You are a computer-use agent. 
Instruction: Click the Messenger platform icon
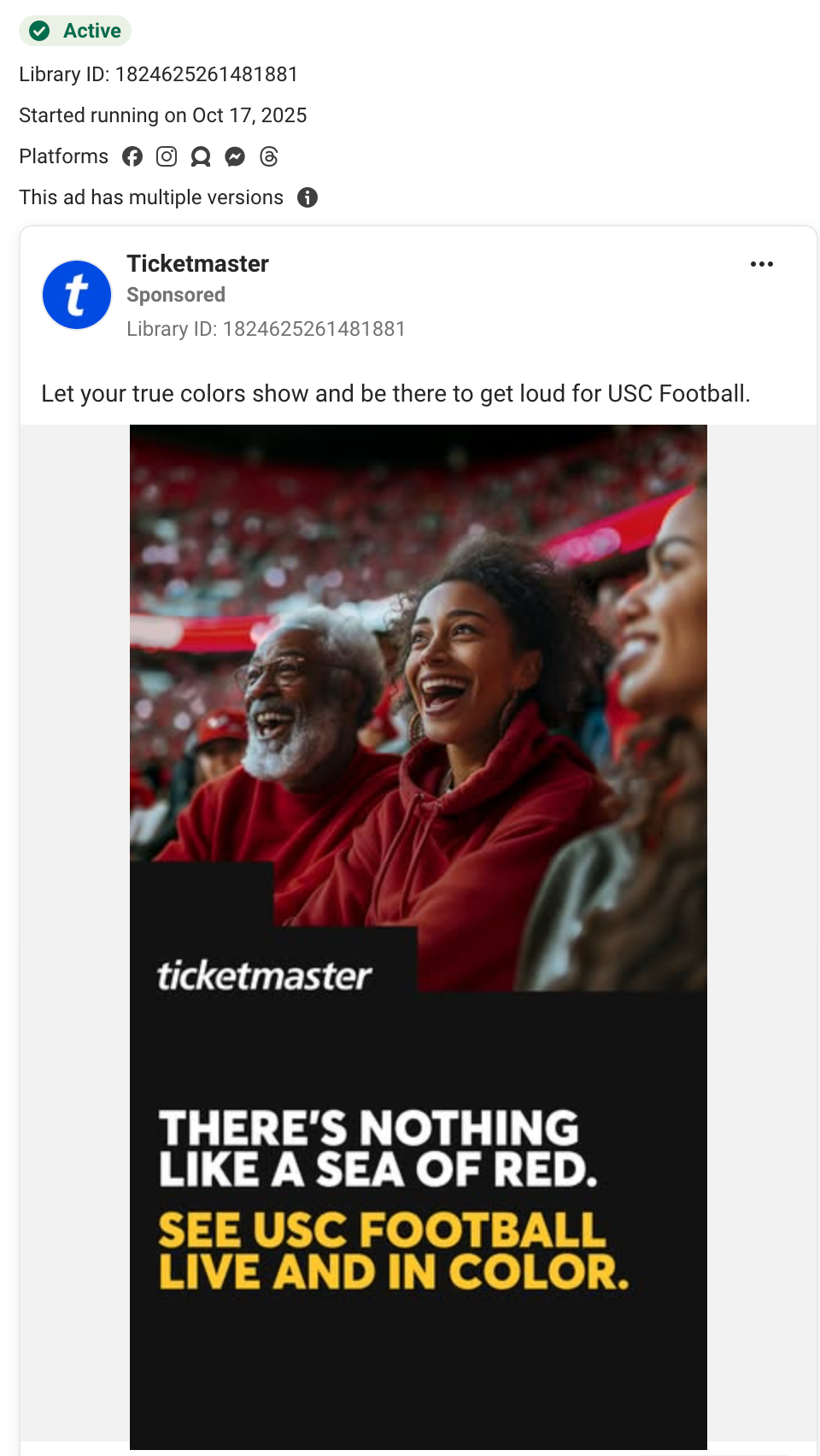(234, 156)
